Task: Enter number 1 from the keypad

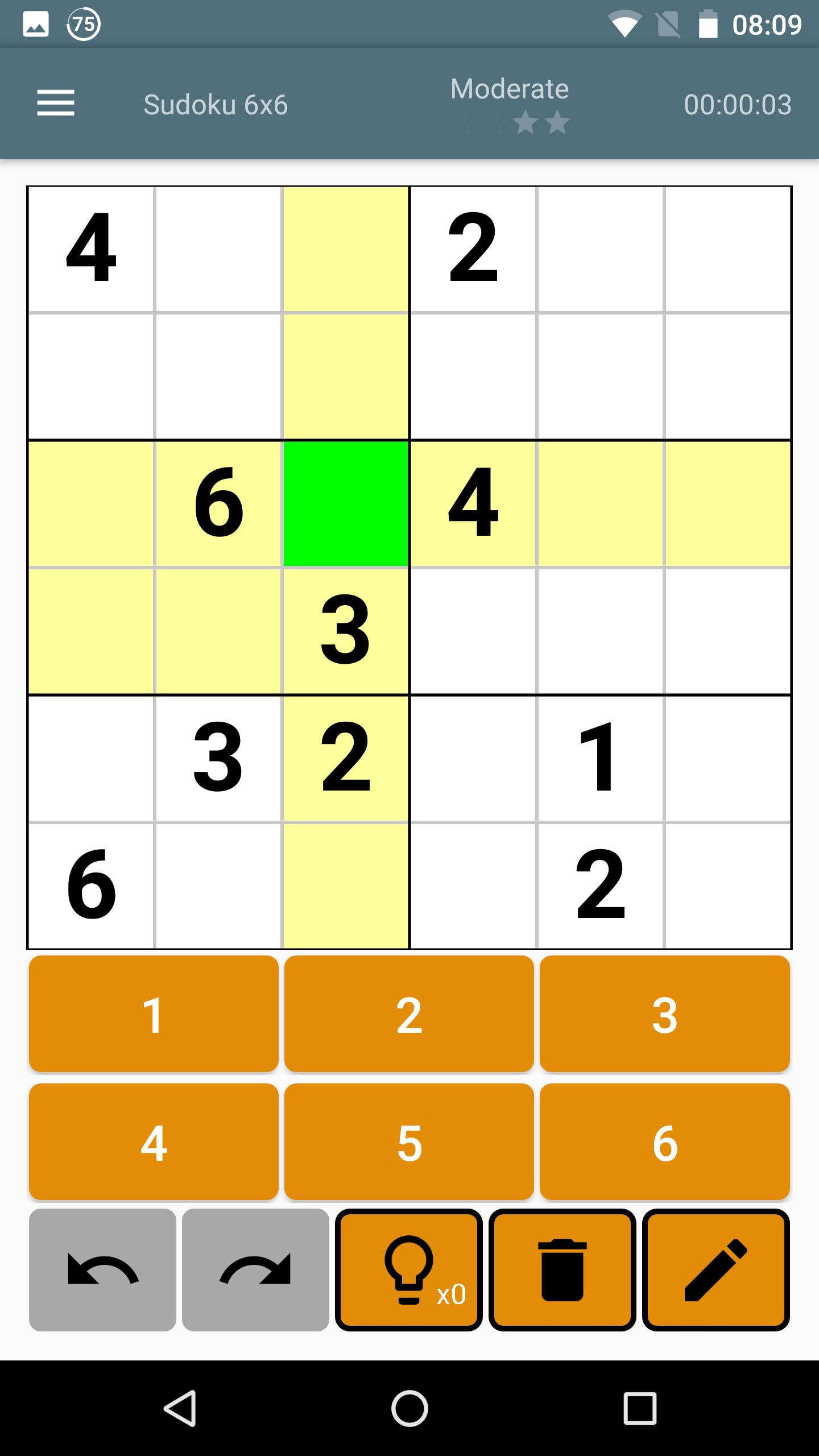Action: tap(154, 1014)
